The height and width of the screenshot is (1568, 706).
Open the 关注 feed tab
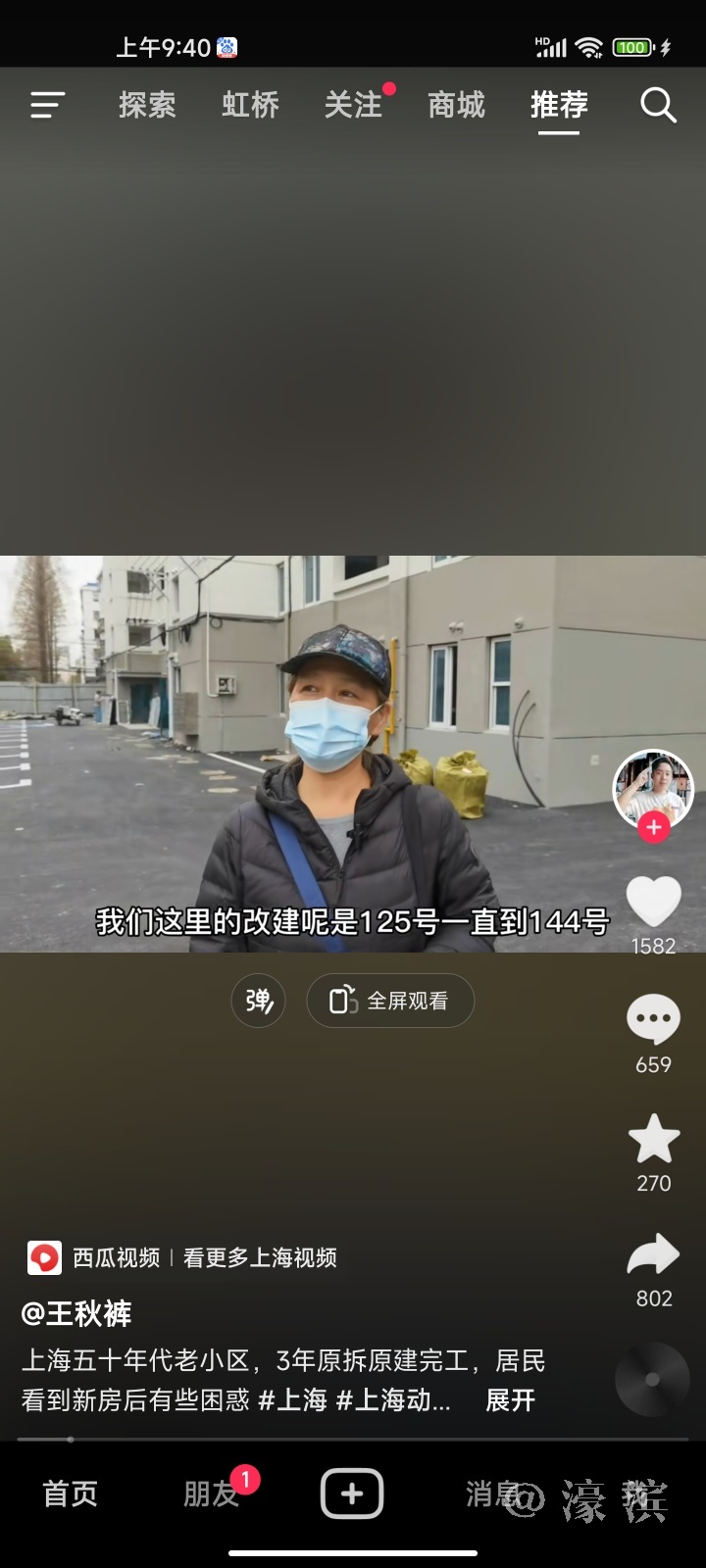tap(353, 105)
